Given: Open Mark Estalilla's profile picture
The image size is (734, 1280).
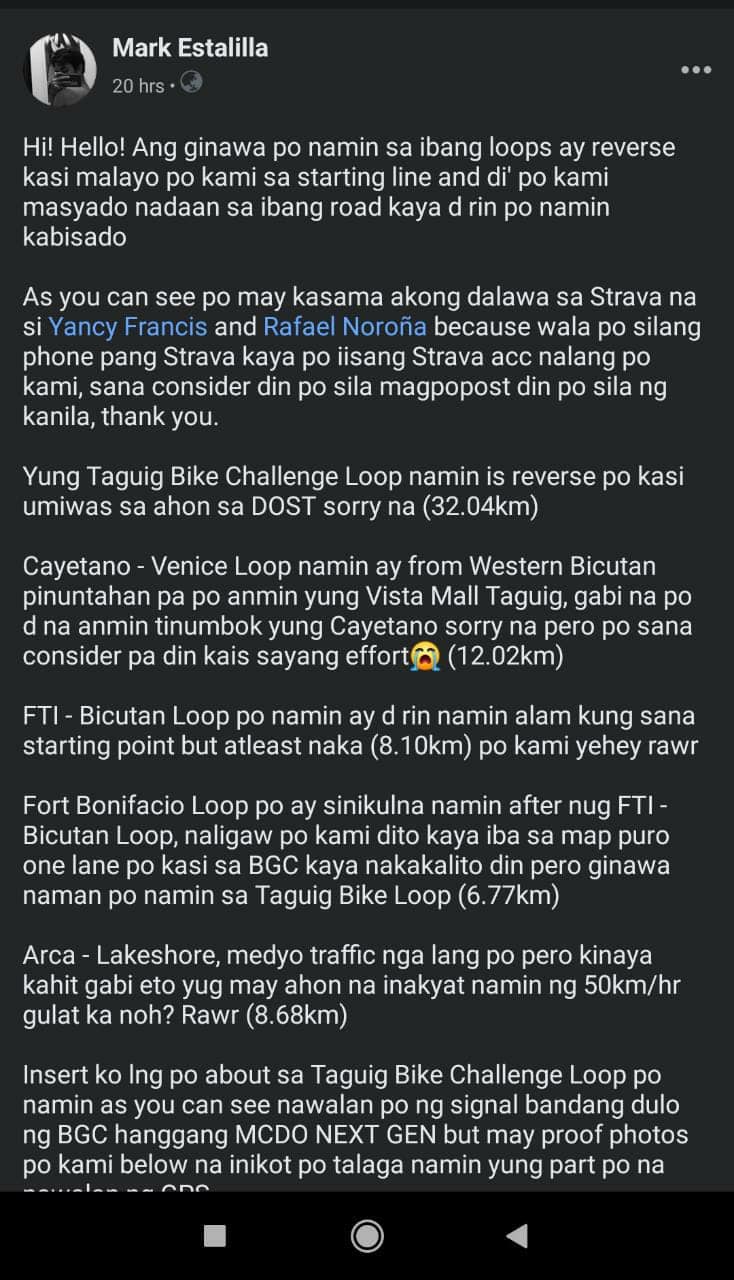Looking at the screenshot, I should click(x=60, y=68).
